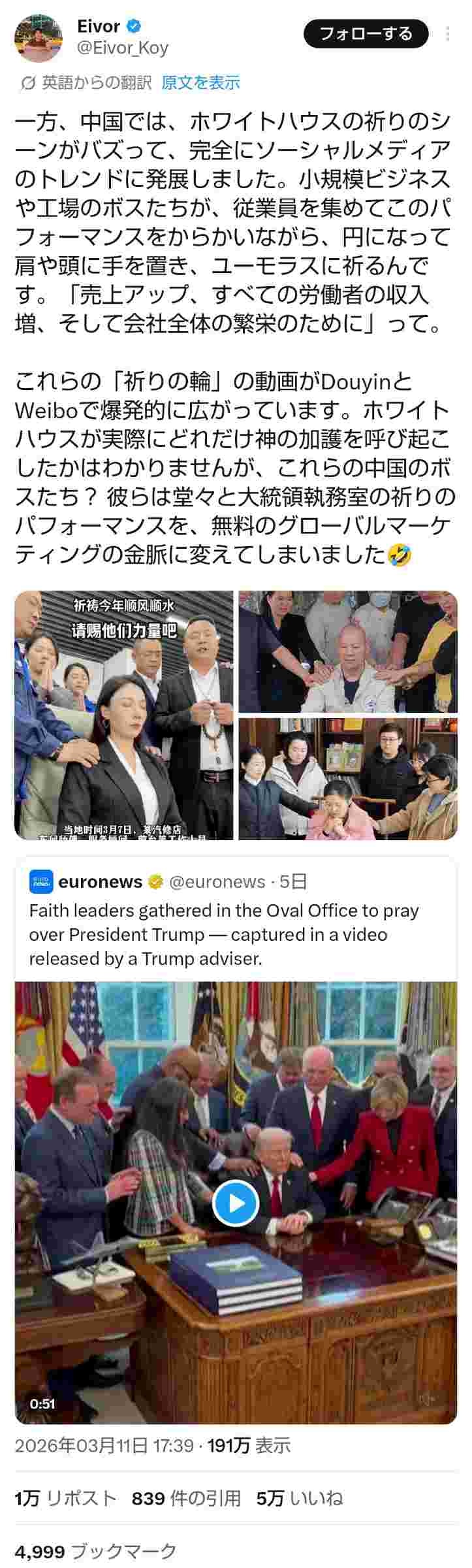Open the large left prayer-circle photo

click(124, 715)
